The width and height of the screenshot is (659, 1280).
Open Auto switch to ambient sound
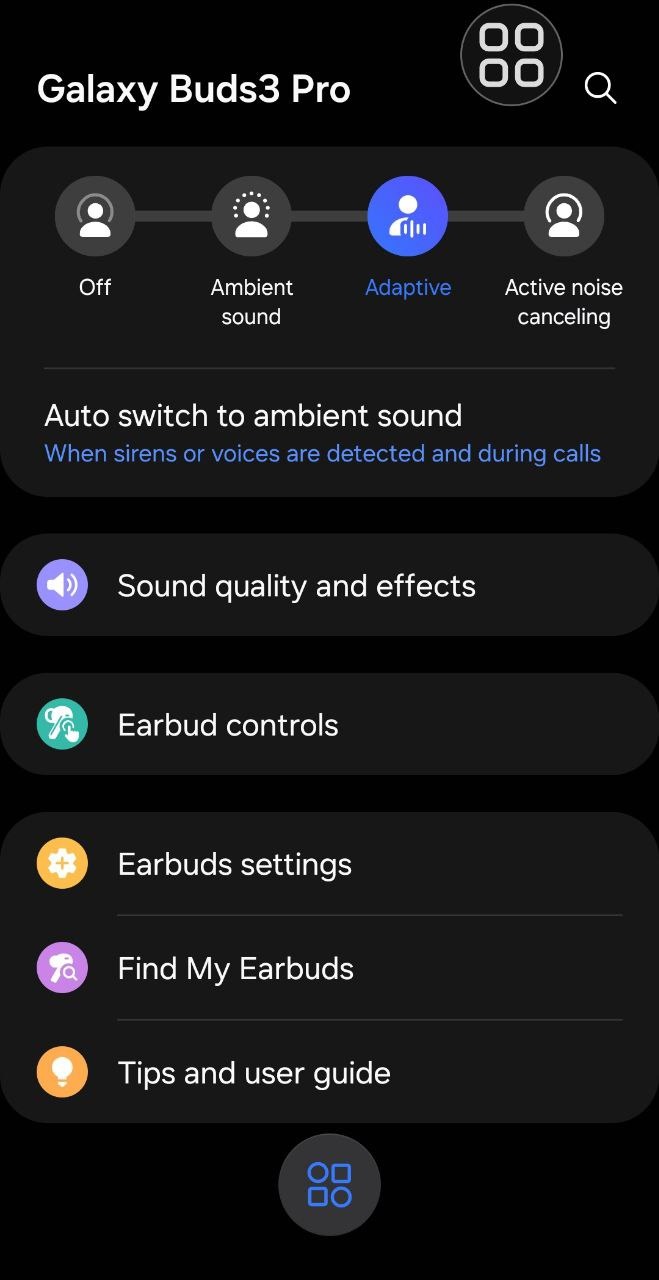(323, 433)
